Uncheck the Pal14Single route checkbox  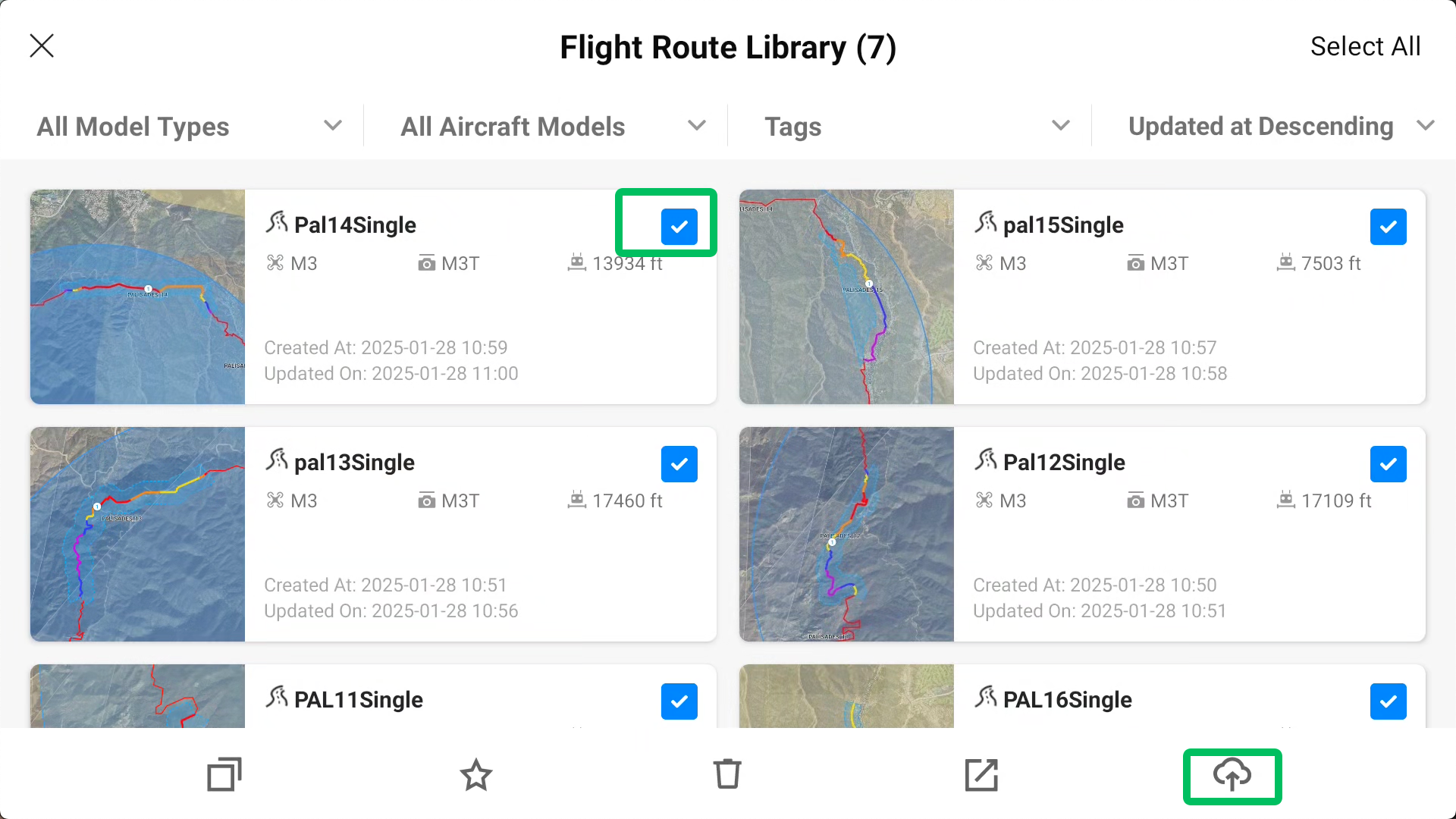[679, 226]
